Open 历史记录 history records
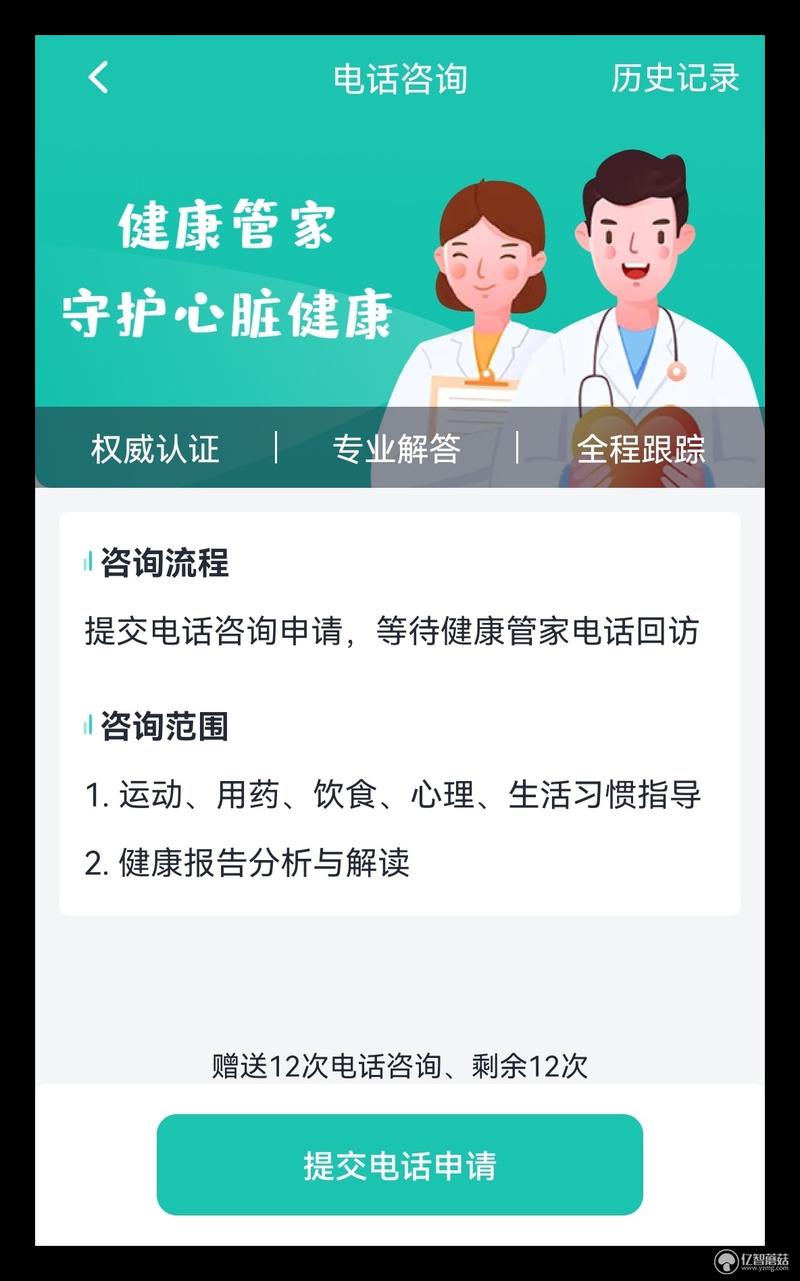Screen dimensions: 800x1281 (x=675, y=78)
